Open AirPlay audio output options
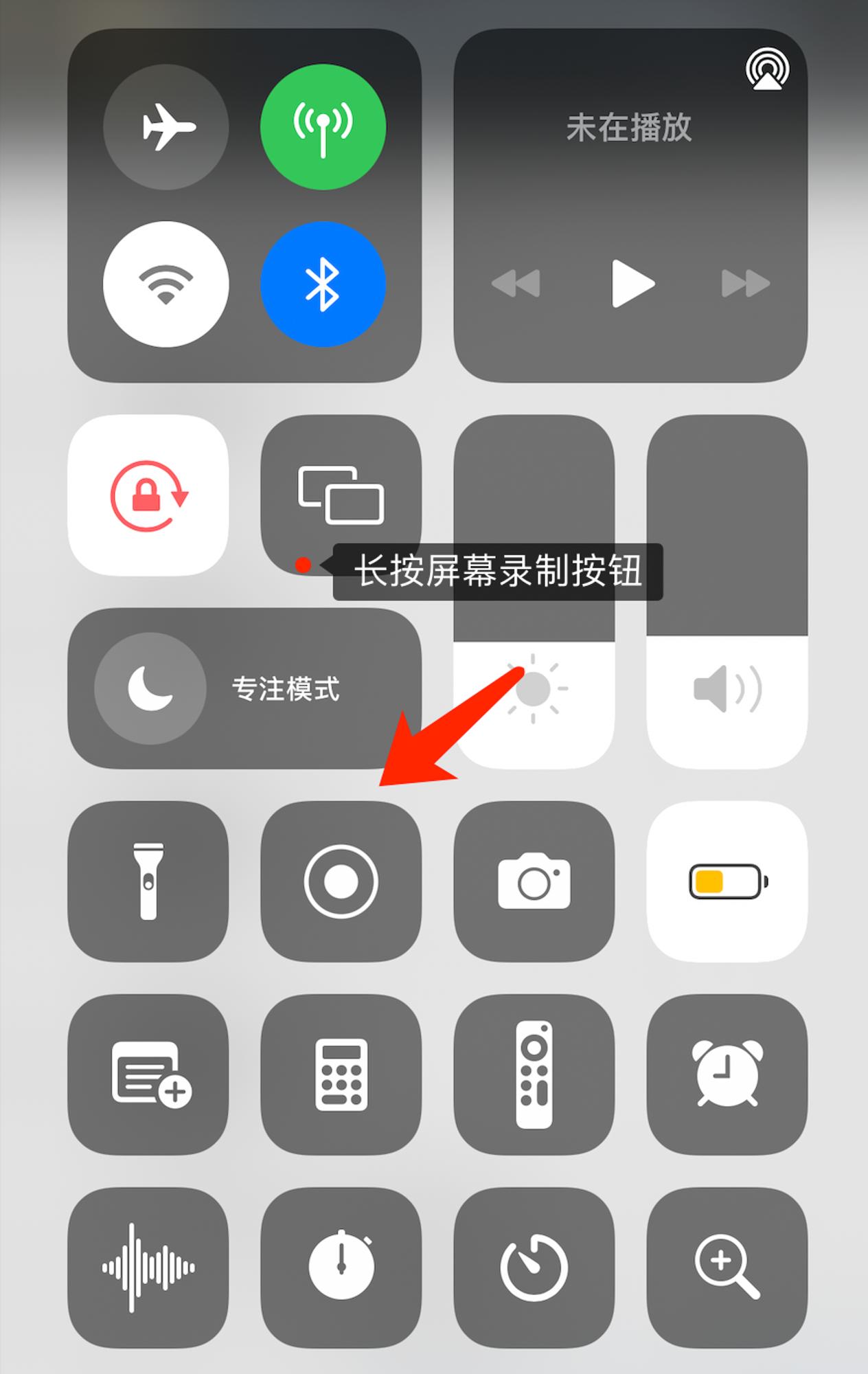 tap(767, 69)
